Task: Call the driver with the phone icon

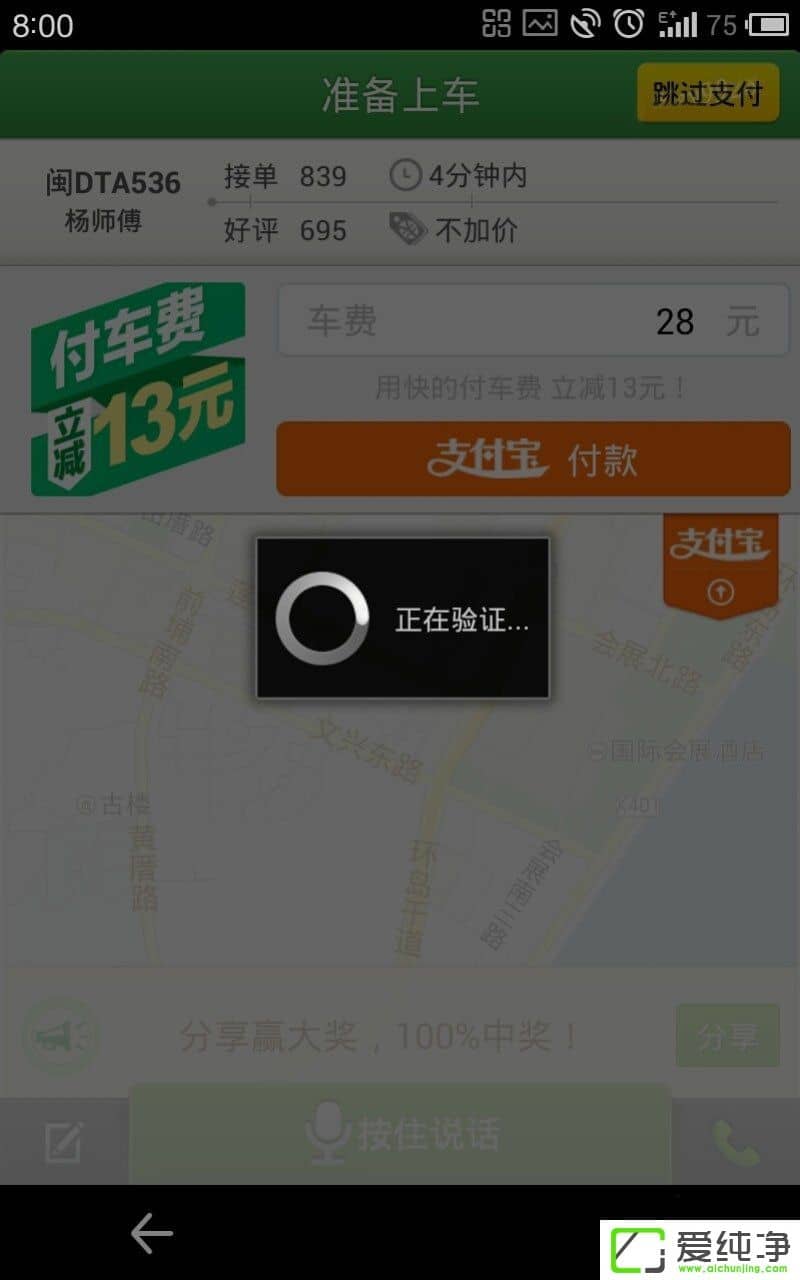Action: [x=736, y=1141]
